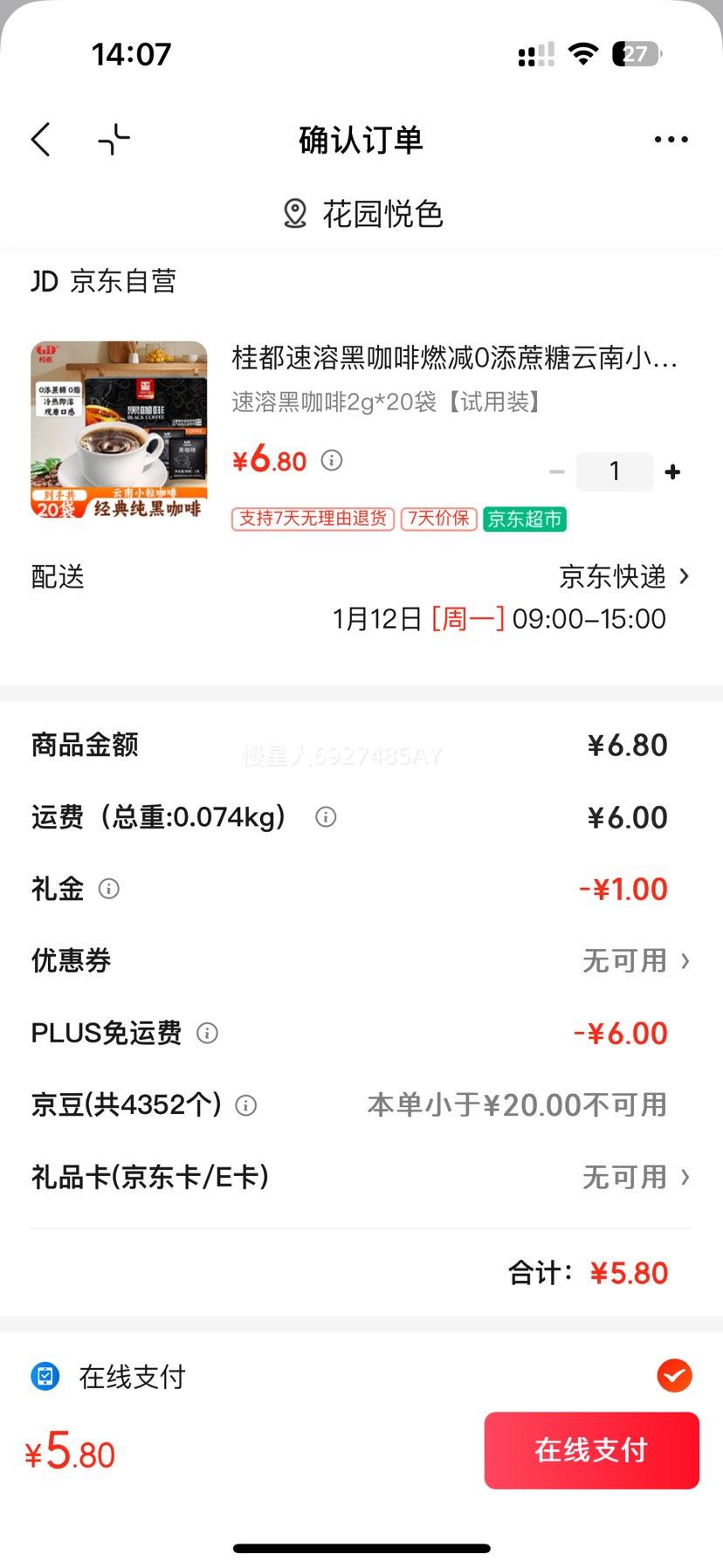
Task: Open the more options (…) menu icon
Action: (670, 139)
